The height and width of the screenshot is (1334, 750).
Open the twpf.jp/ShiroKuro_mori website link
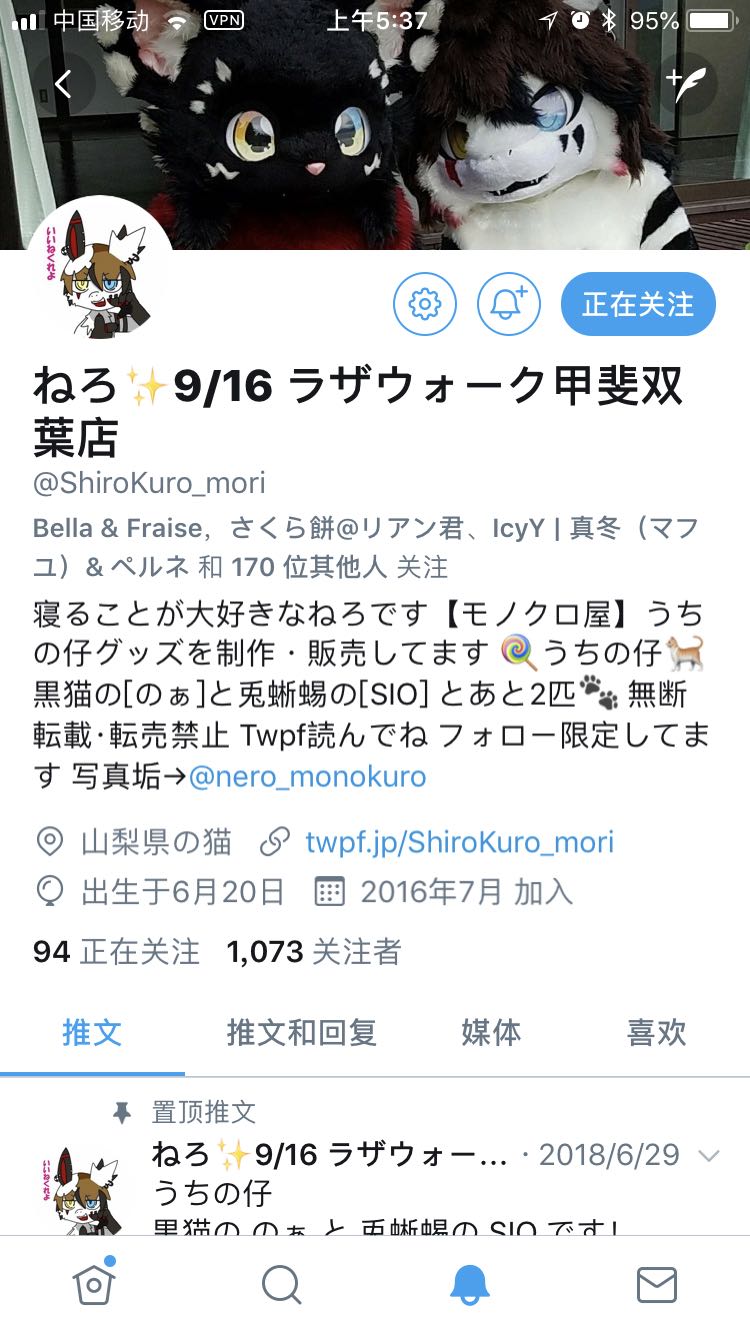(x=459, y=842)
